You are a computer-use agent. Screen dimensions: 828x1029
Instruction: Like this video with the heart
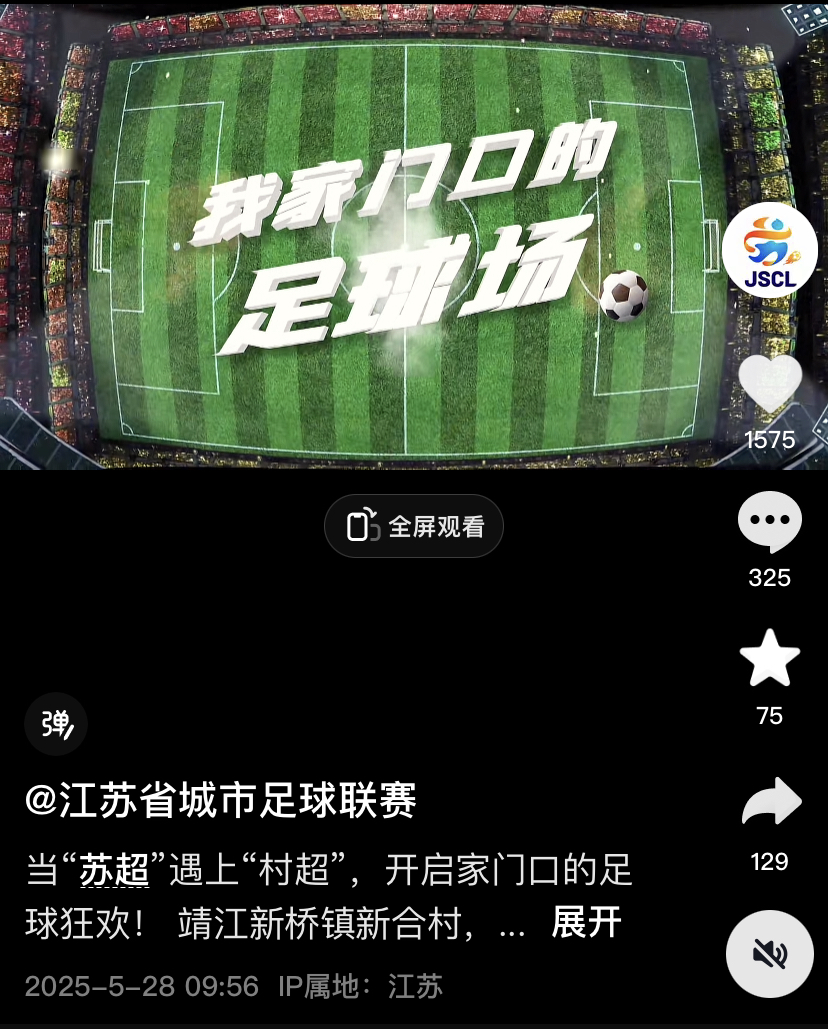(x=770, y=384)
